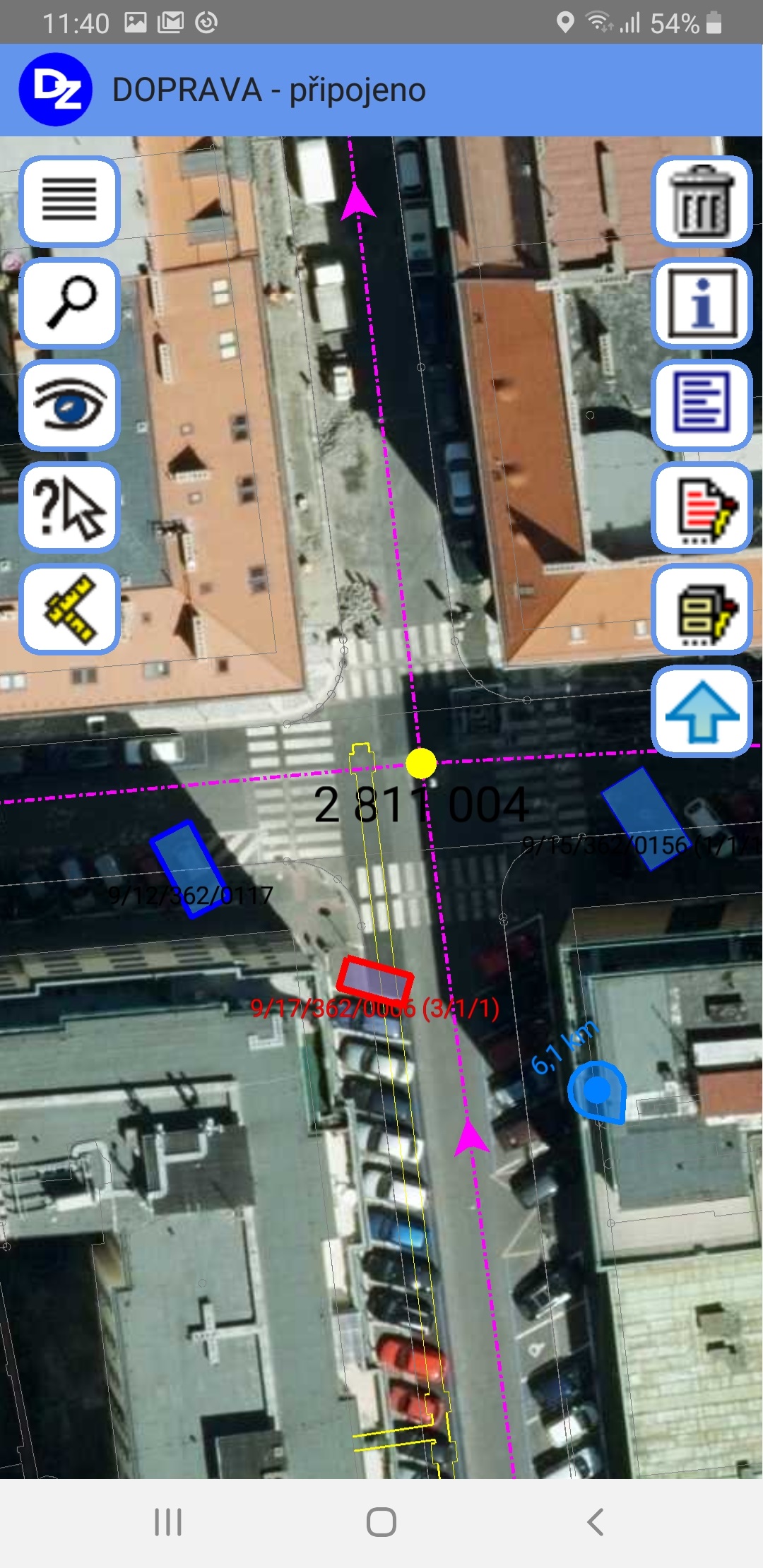Open the info button

(702, 302)
